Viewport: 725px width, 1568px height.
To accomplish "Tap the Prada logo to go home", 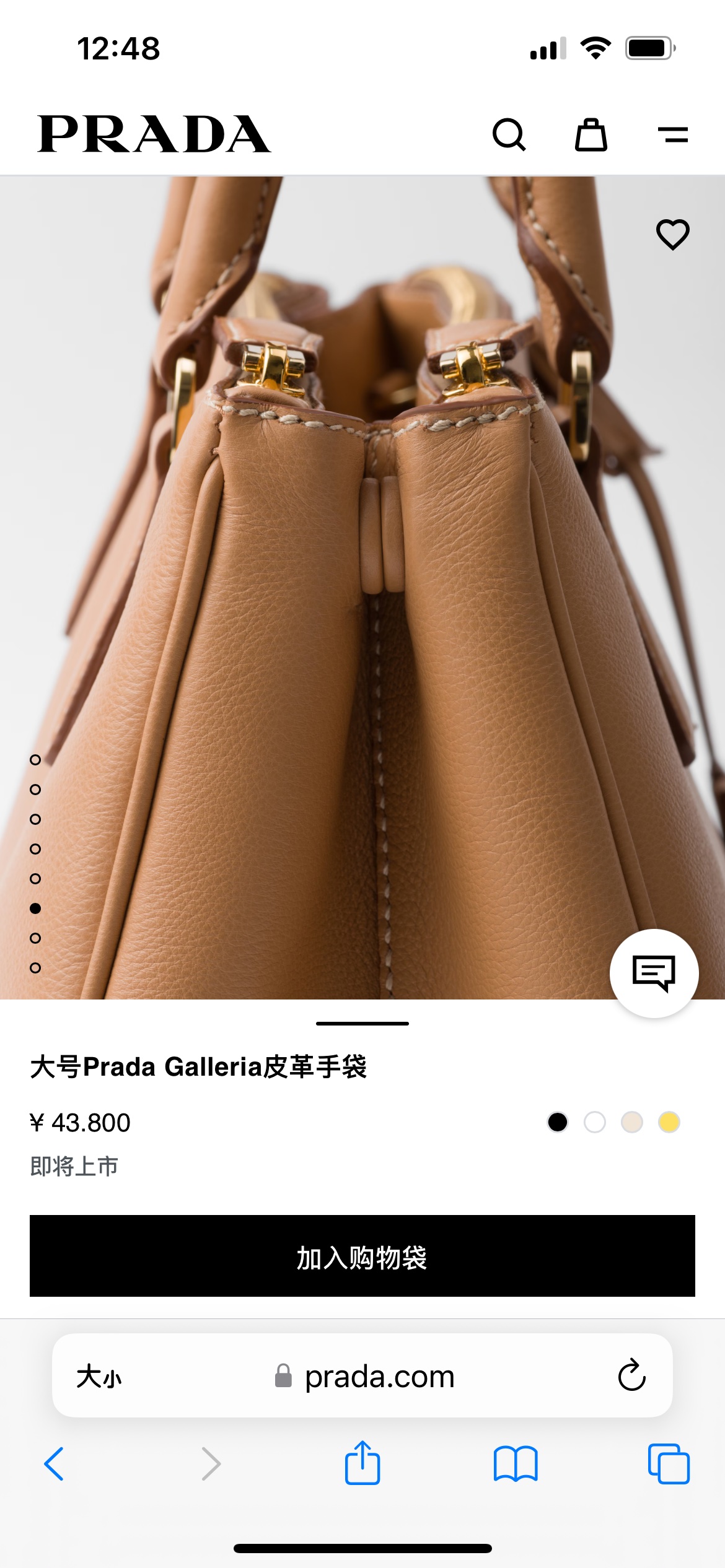I will [154, 134].
